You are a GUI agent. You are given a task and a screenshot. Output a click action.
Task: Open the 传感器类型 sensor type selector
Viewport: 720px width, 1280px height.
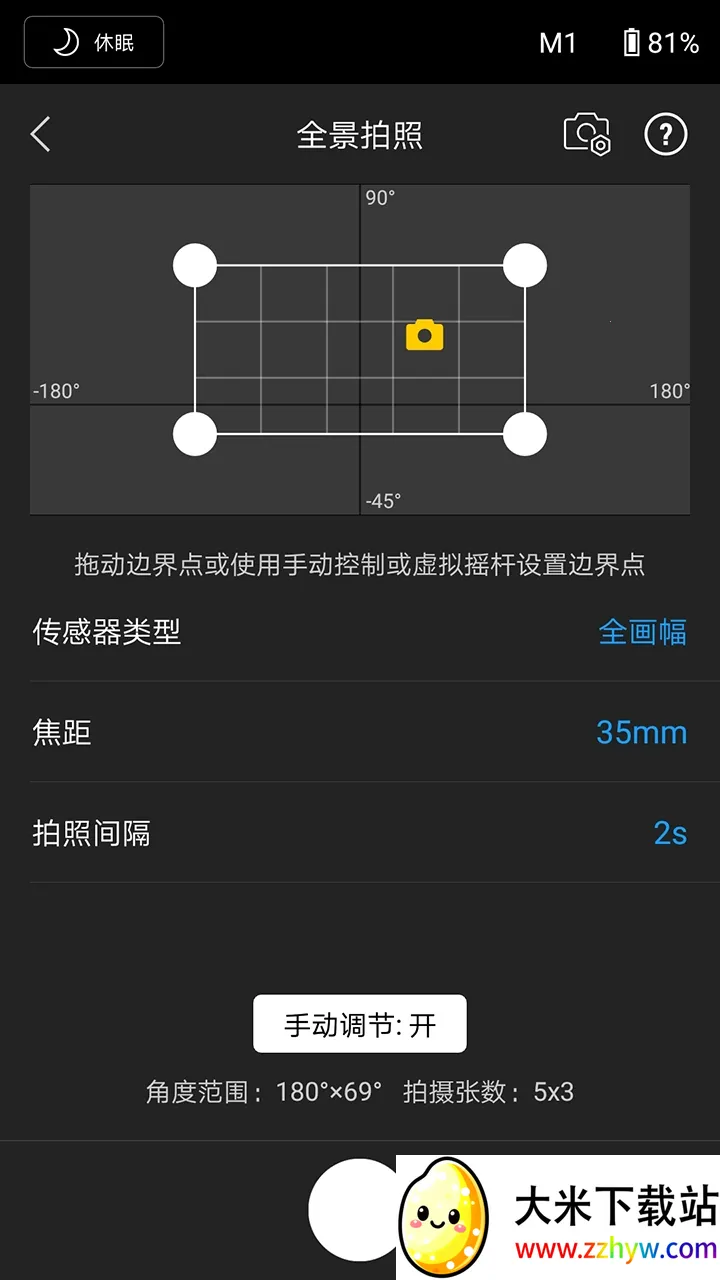click(x=643, y=632)
